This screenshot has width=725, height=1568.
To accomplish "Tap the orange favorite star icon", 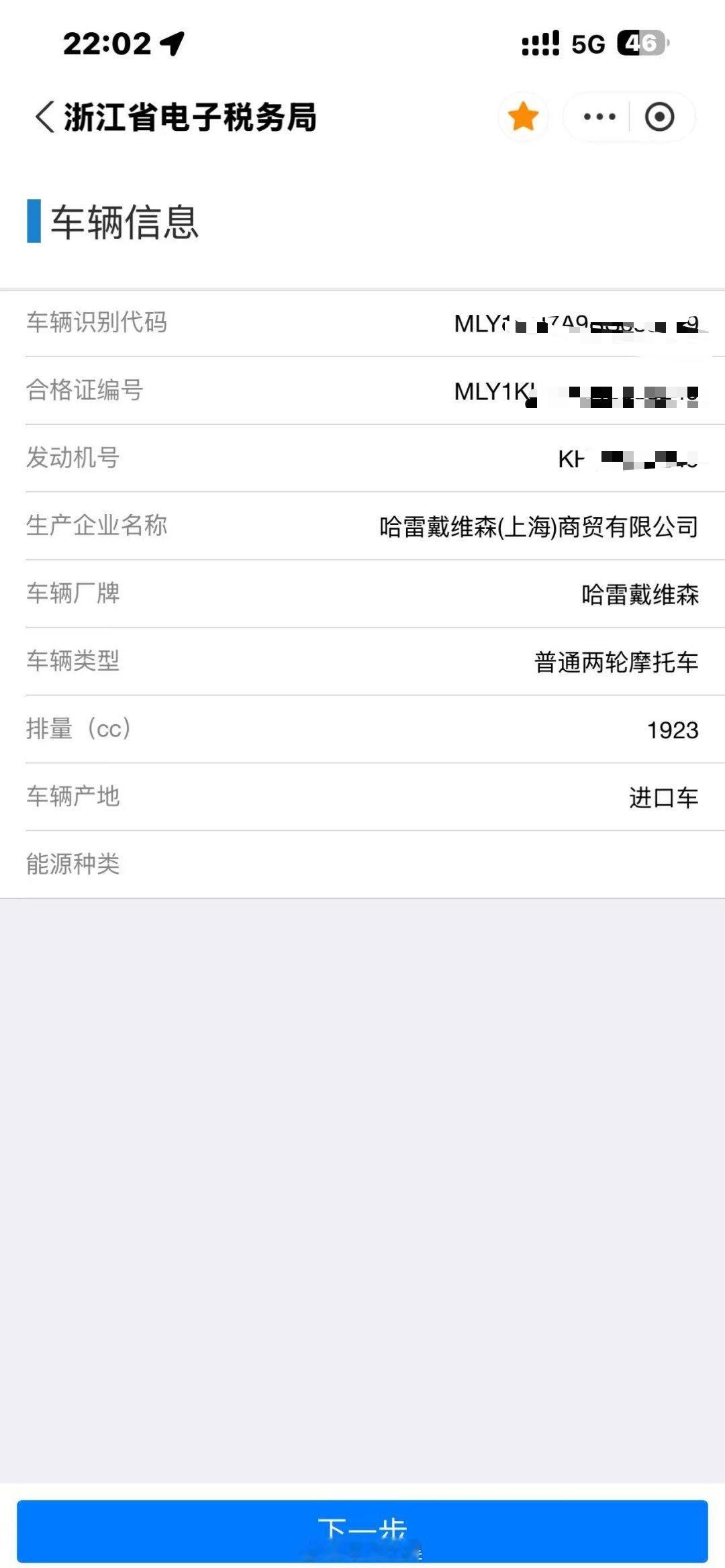I will (x=523, y=115).
